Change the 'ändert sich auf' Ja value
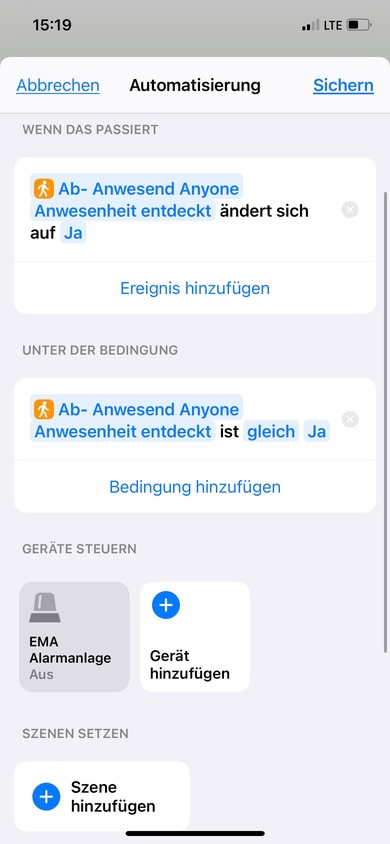This screenshot has width=390, height=844. pos(73,233)
